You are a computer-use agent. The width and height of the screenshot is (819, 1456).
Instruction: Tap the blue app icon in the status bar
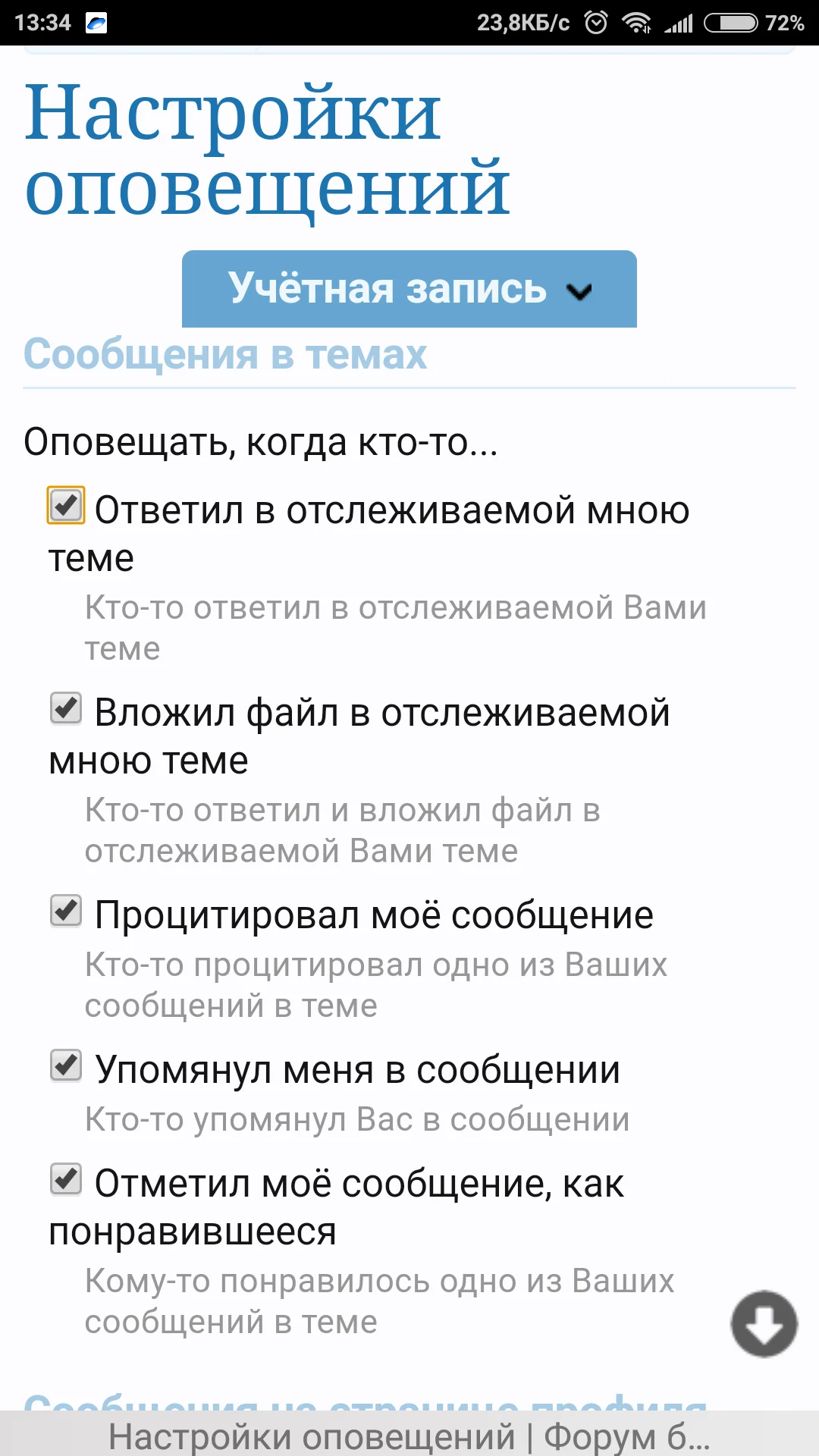[97, 23]
